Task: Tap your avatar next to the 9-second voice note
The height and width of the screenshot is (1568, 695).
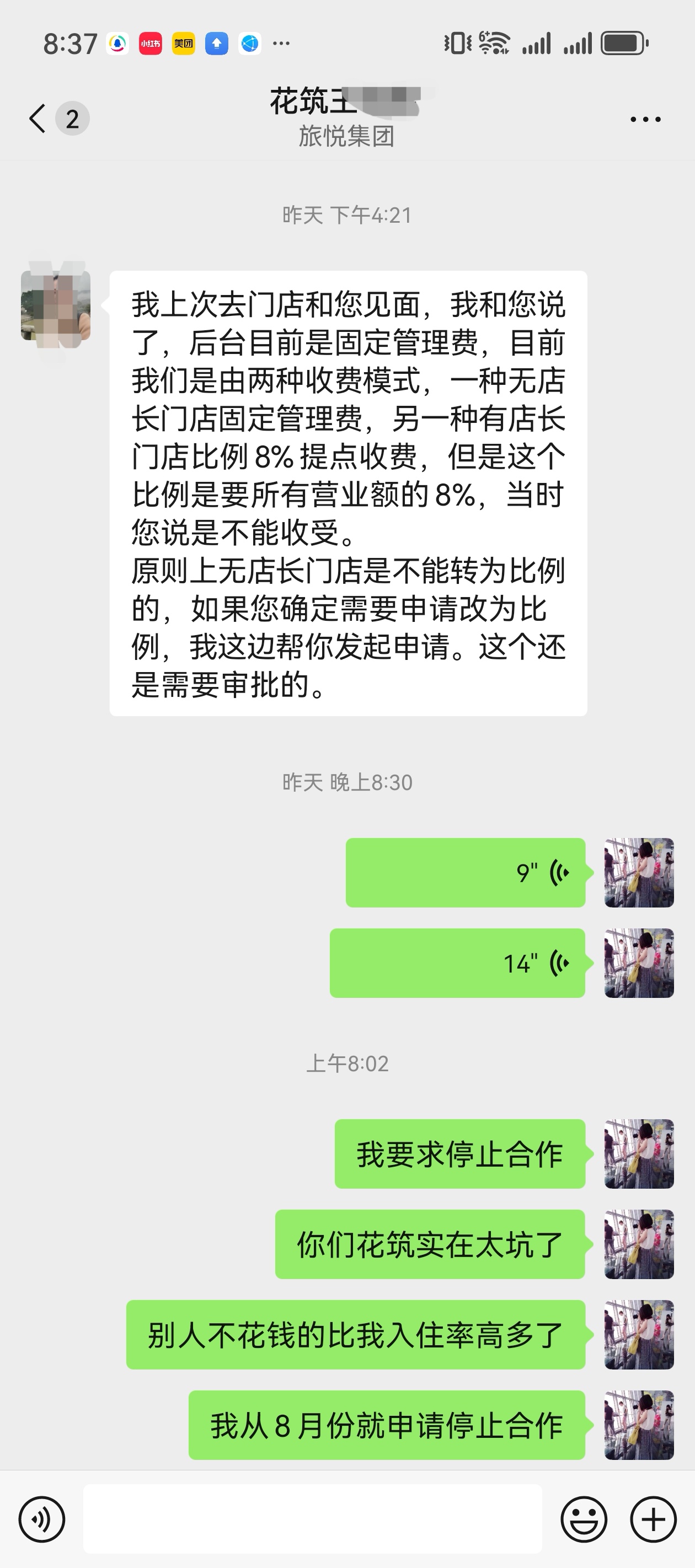Action: click(639, 873)
